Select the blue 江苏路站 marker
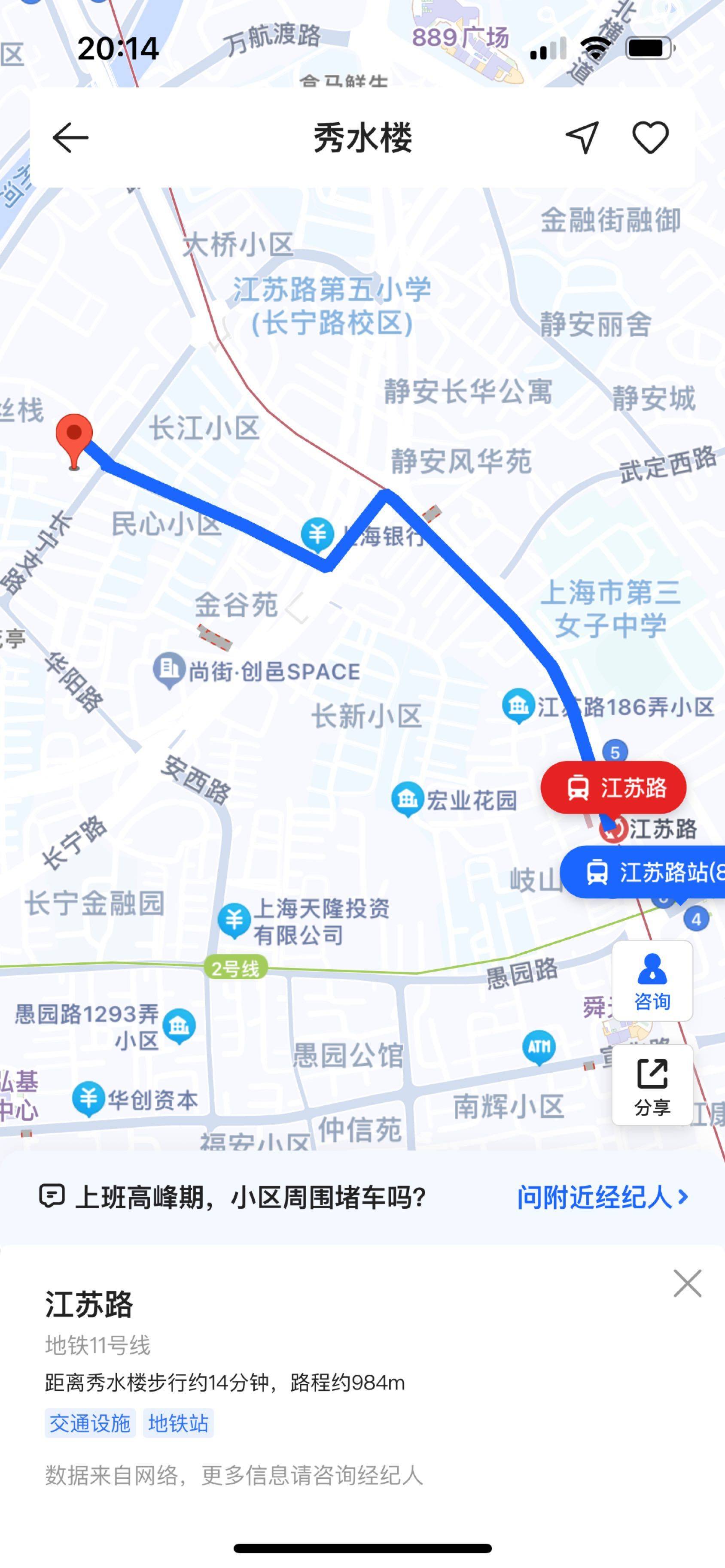Screen dimensions: 725x1568 (646, 872)
